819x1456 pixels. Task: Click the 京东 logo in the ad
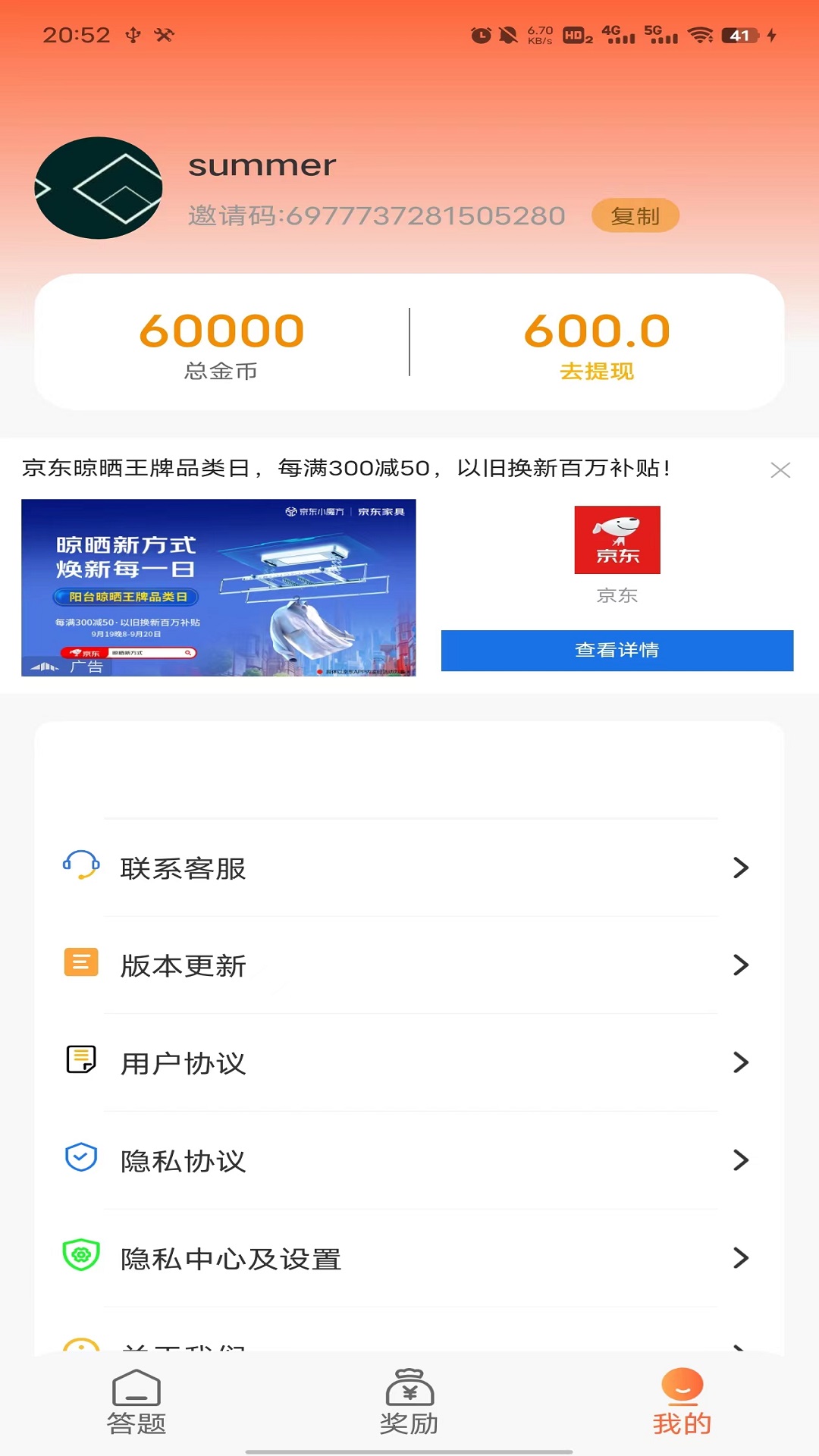(618, 541)
